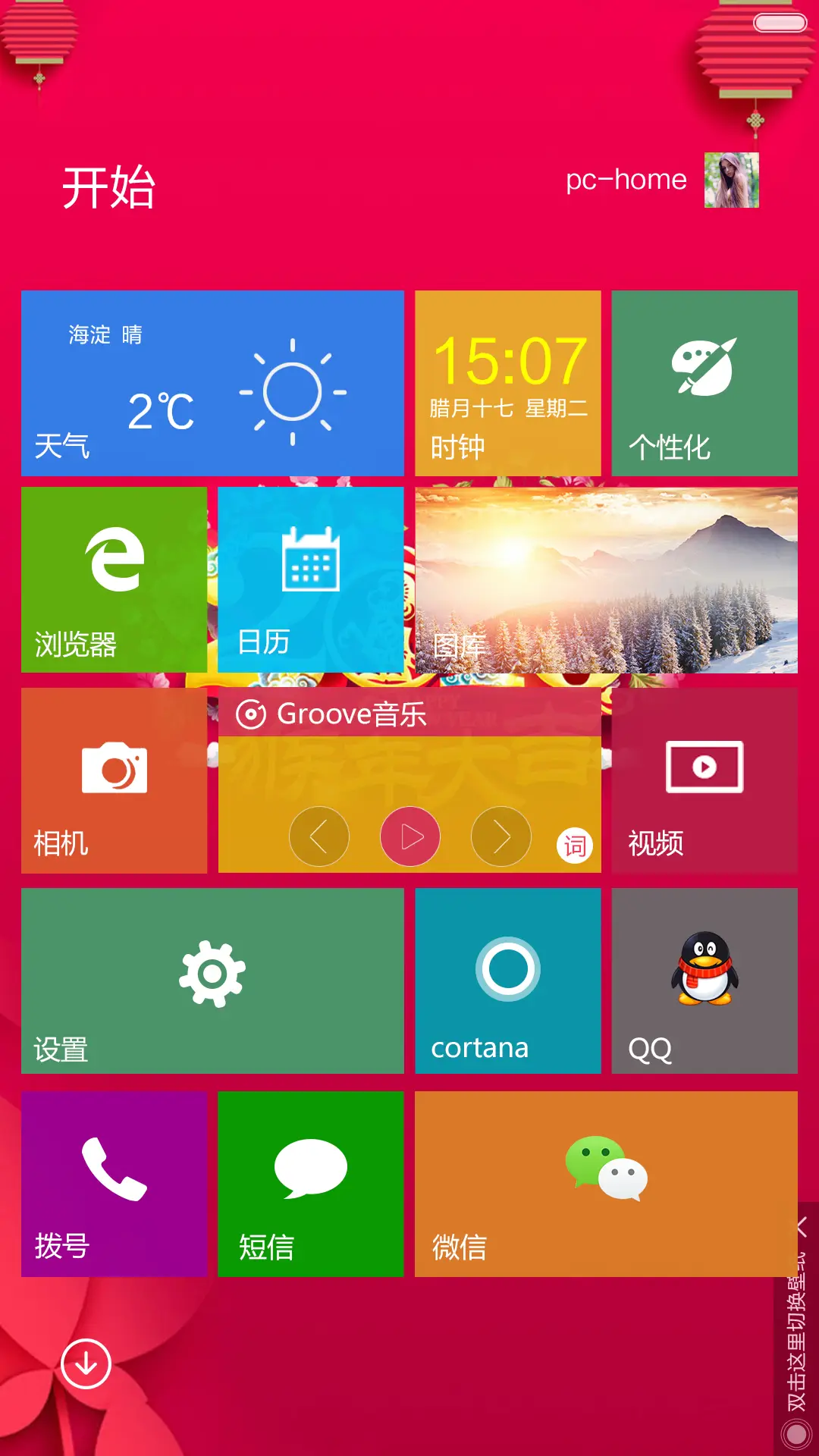Viewport: 819px width, 1456px height.
Task: Launch the 相机 camera app
Action: (x=114, y=781)
